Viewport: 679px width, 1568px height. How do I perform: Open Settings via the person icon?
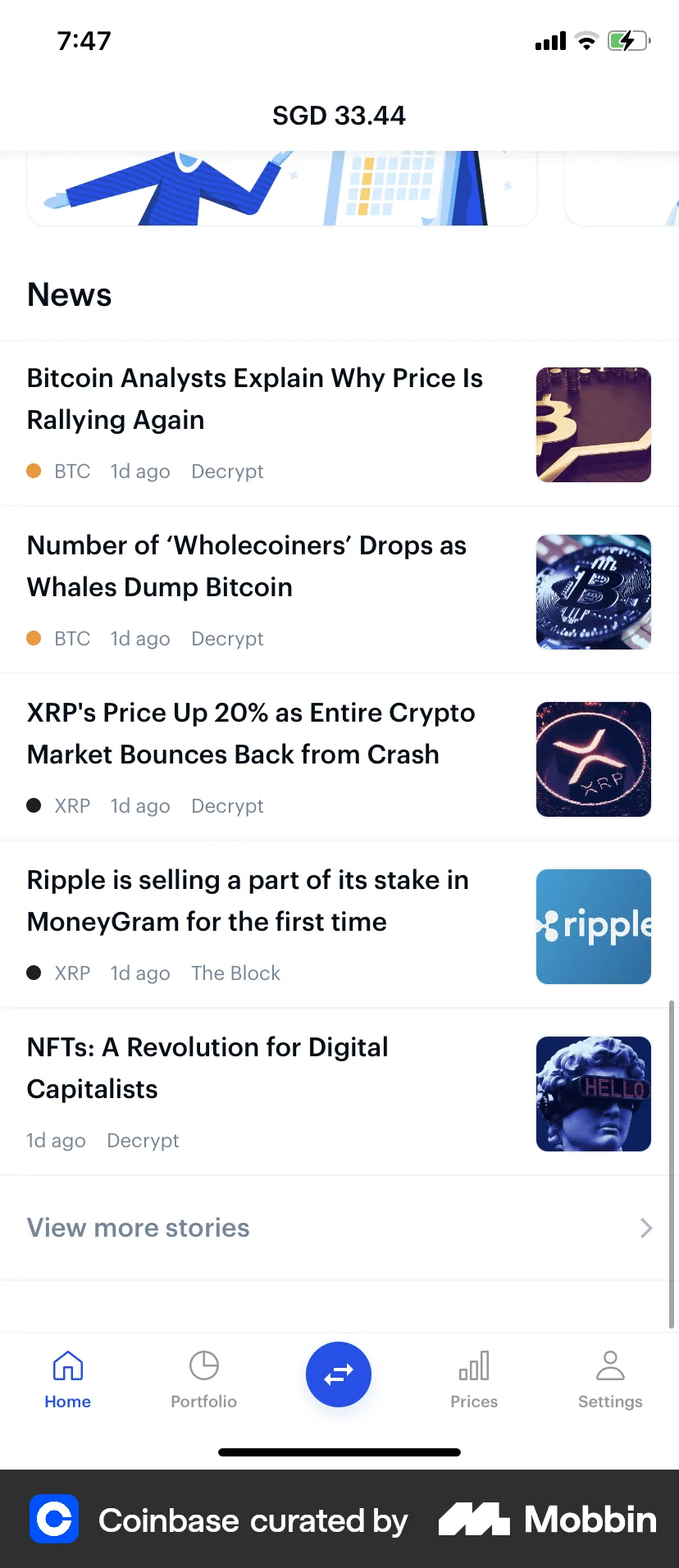click(610, 1363)
